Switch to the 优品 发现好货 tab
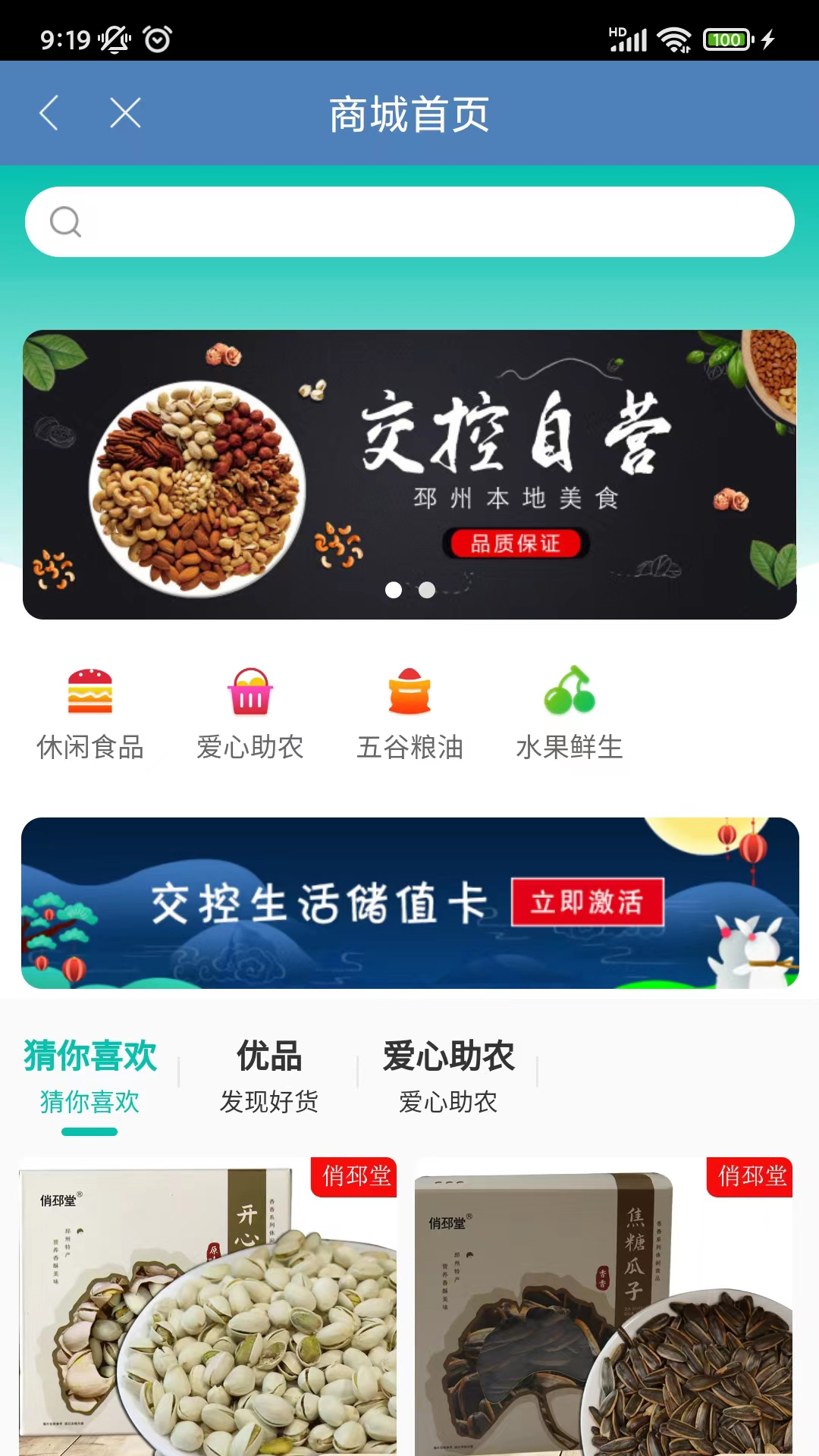The width and height of the screenshot is (819, 1456). (x=269, y=1077)
